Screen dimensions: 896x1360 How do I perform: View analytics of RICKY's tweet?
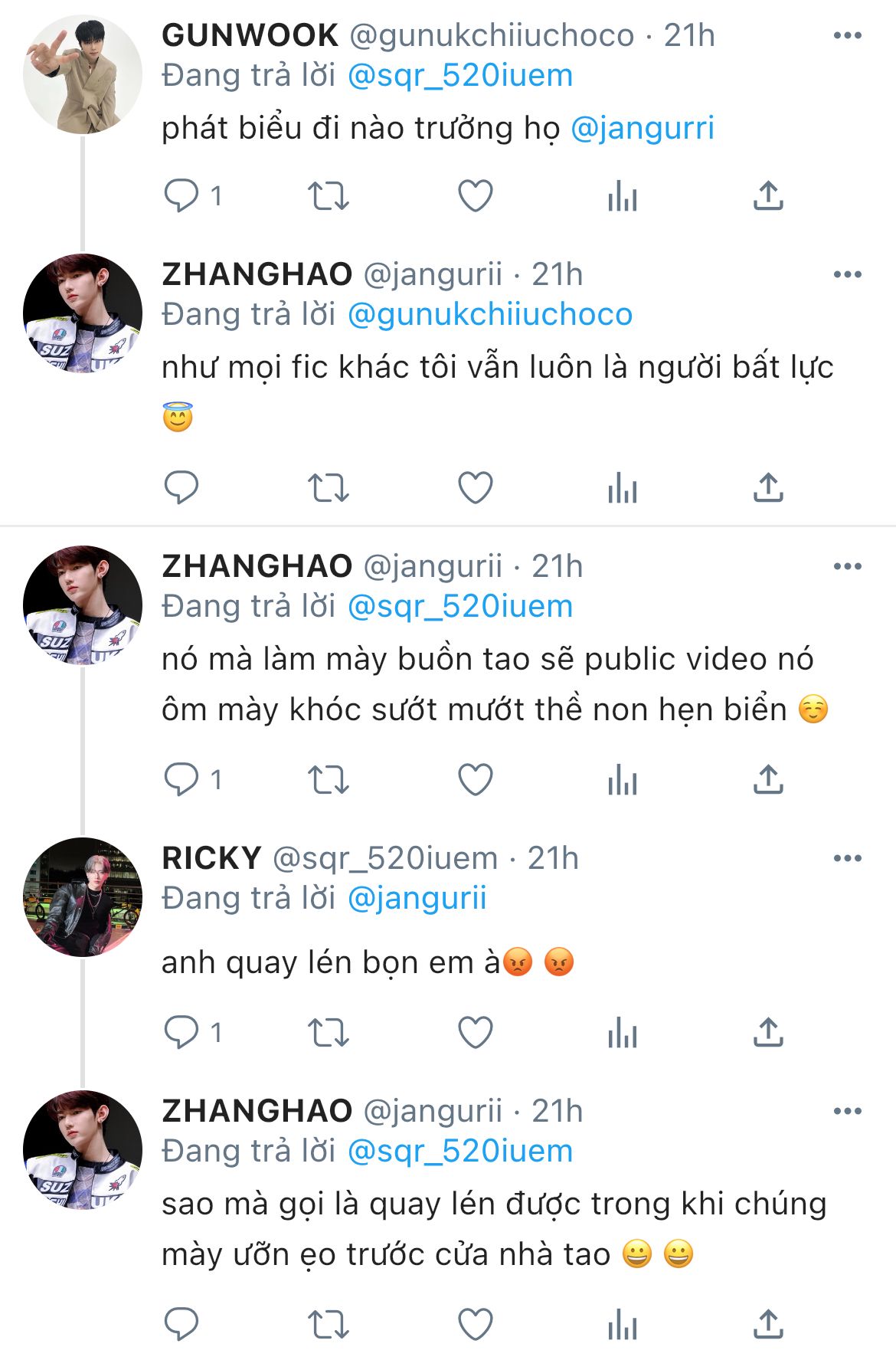[622, 1033]
